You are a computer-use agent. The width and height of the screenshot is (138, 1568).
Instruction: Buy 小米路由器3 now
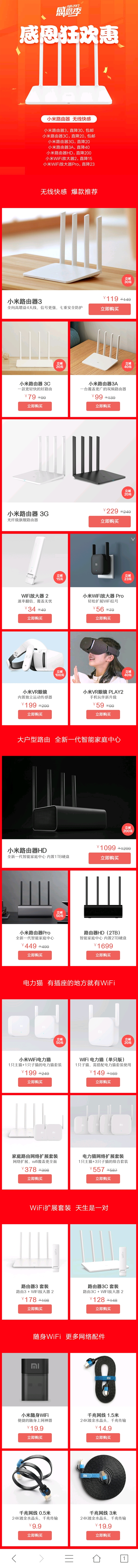109,309
